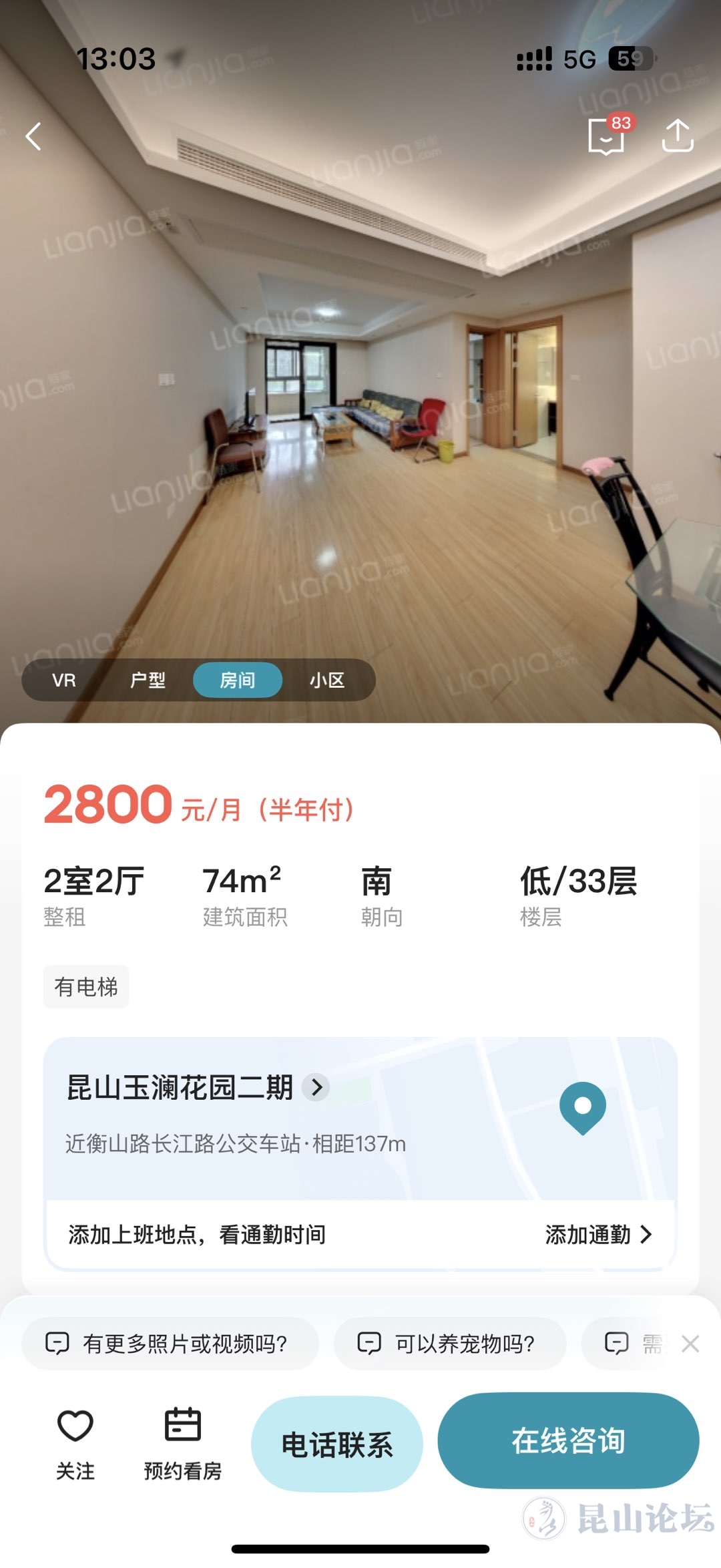Select the 房间 photo tab
Screen dimensions: 721x1568
[x=238, y=680]
